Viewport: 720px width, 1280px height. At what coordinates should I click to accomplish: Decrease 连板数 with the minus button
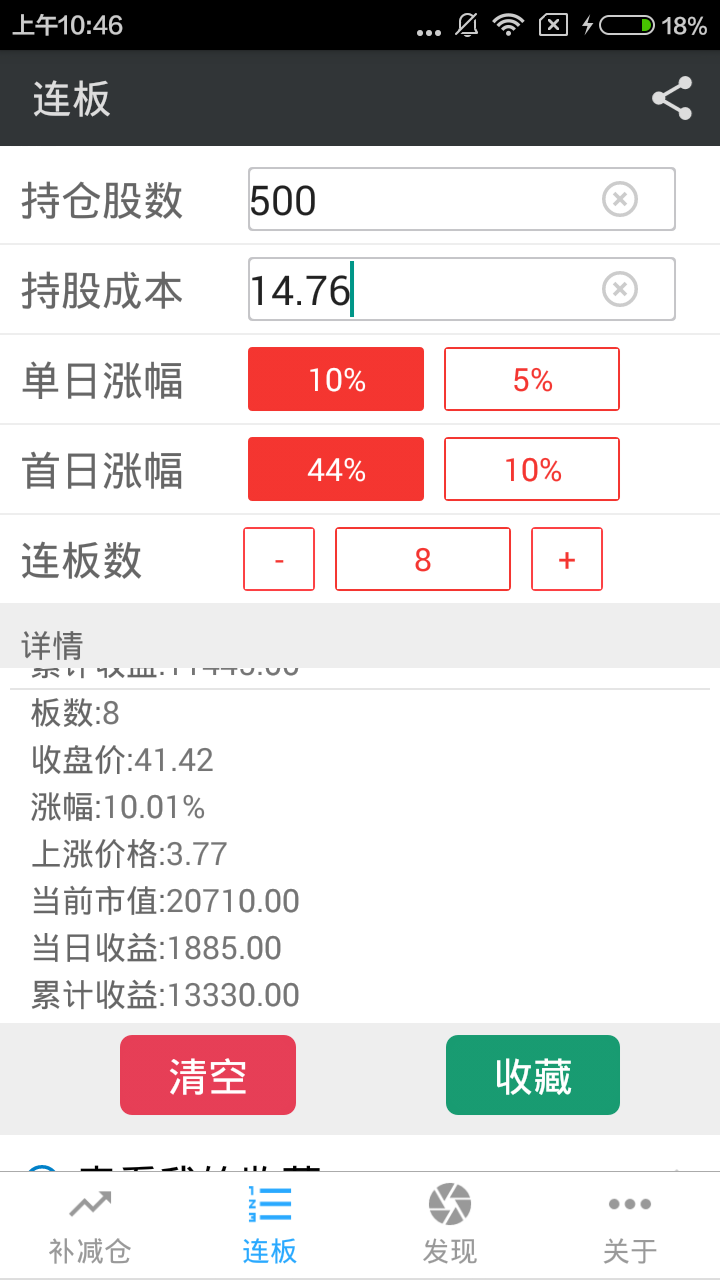[279, 560]
